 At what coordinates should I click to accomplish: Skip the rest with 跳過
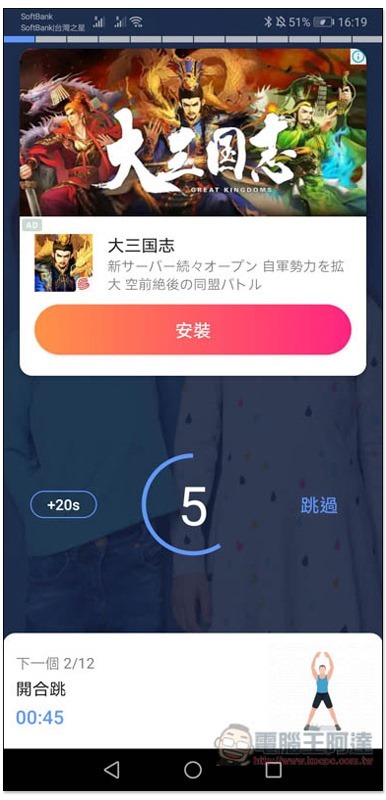coord(319,506)
